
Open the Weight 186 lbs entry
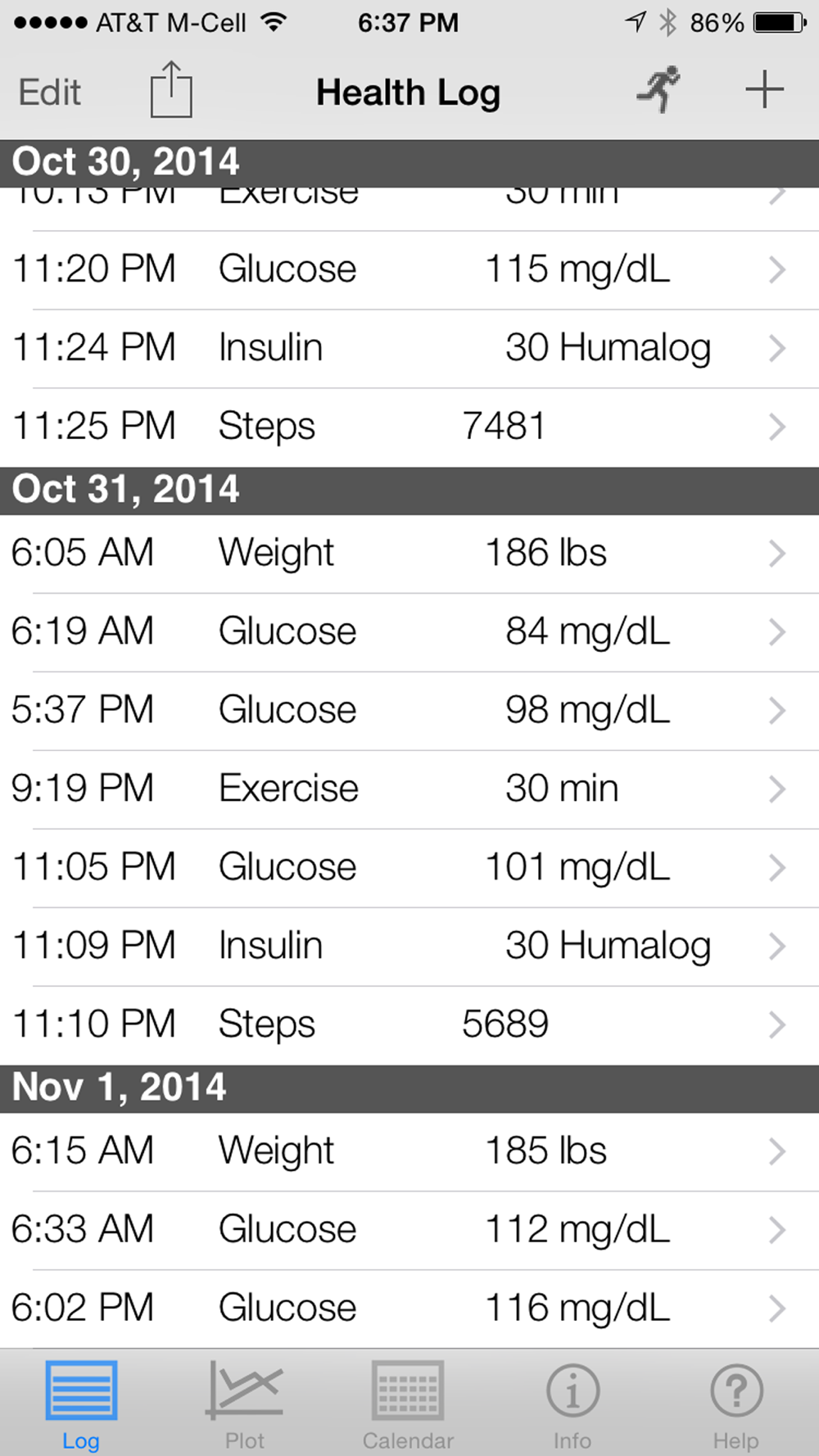coord(409,553)
